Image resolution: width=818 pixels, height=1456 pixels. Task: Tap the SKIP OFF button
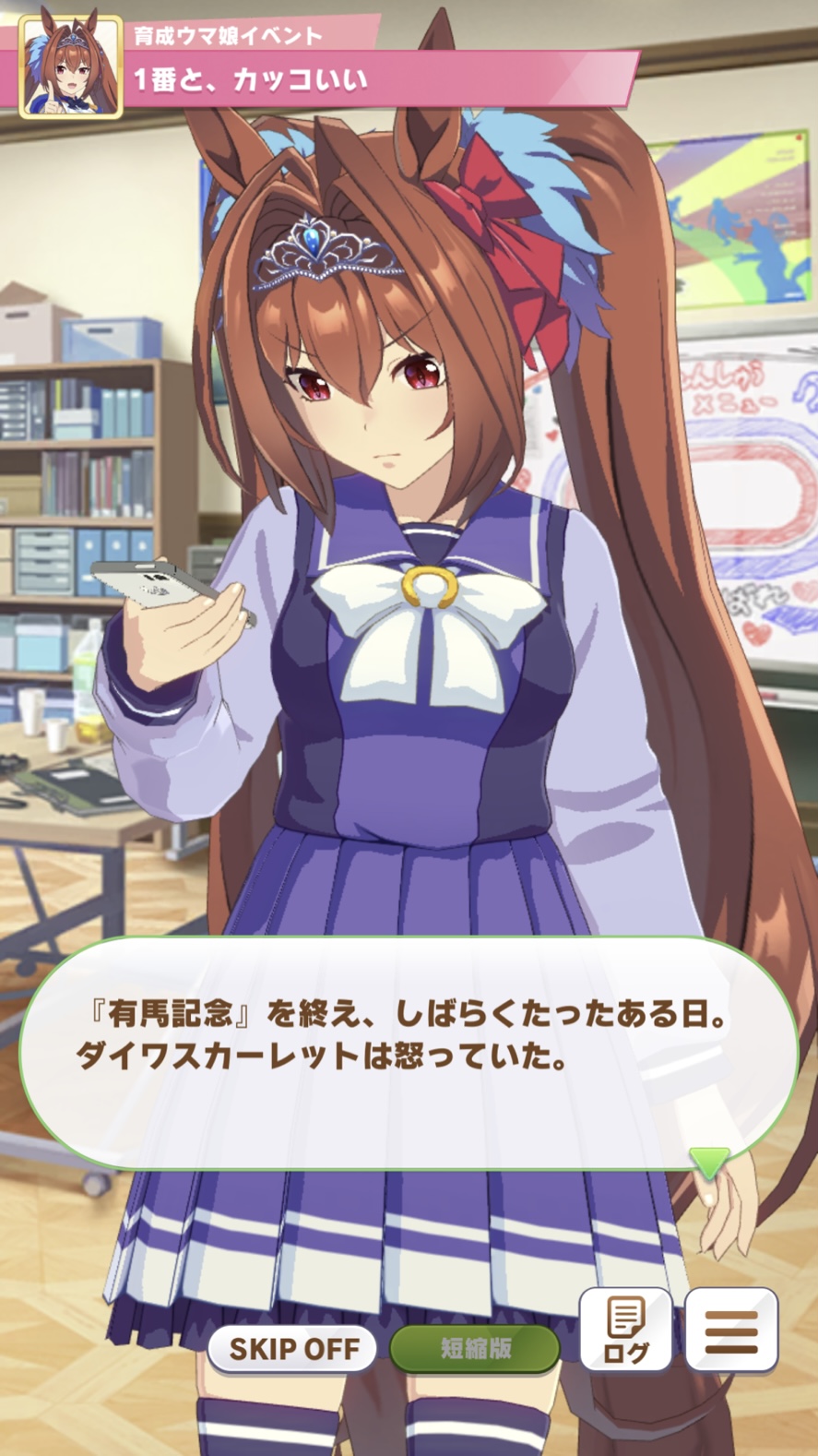coord(293,1348)
